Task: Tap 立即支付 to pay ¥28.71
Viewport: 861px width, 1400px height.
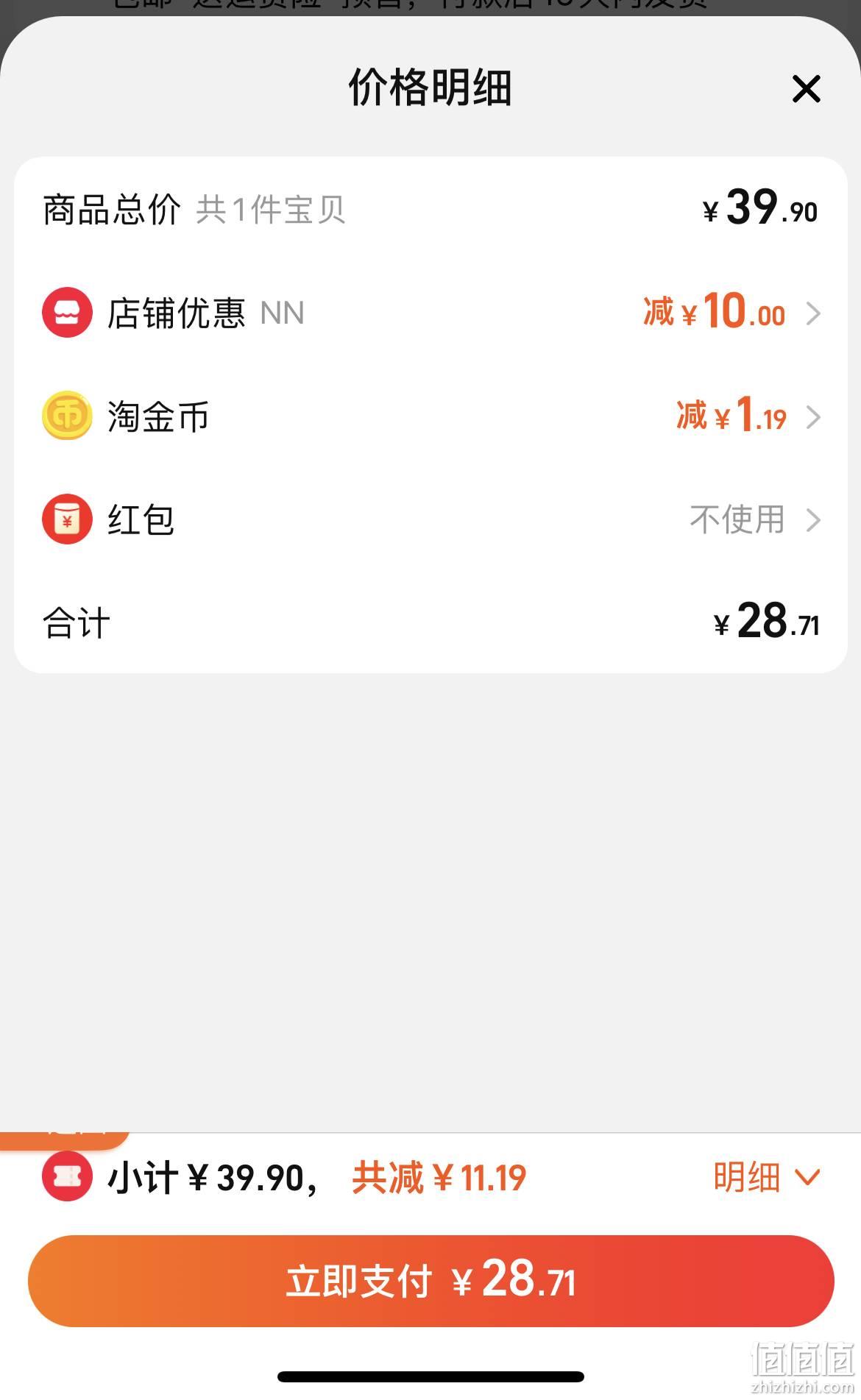Action: point(431,1281)
